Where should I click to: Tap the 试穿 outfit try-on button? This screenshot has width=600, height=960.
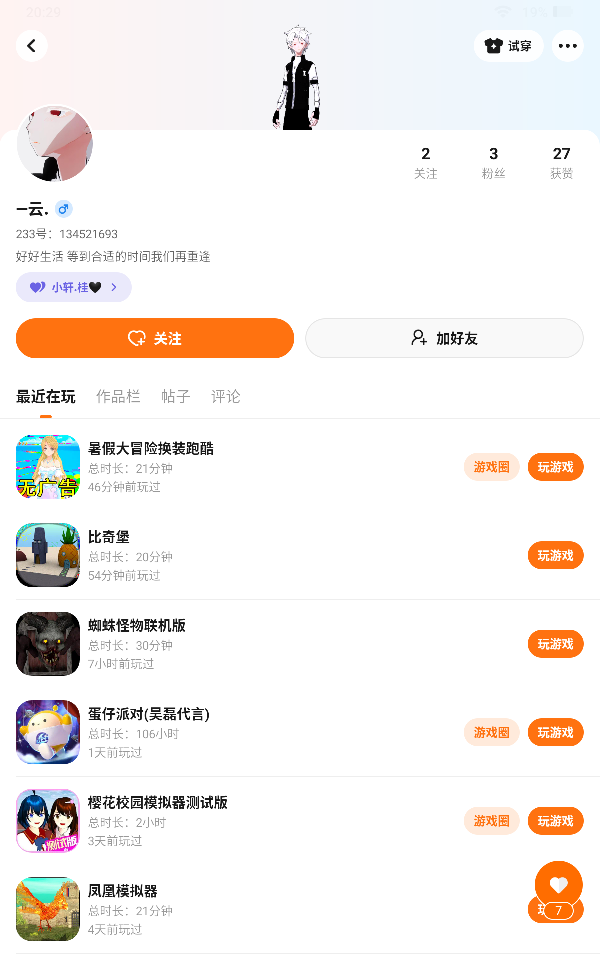point(508,46)
